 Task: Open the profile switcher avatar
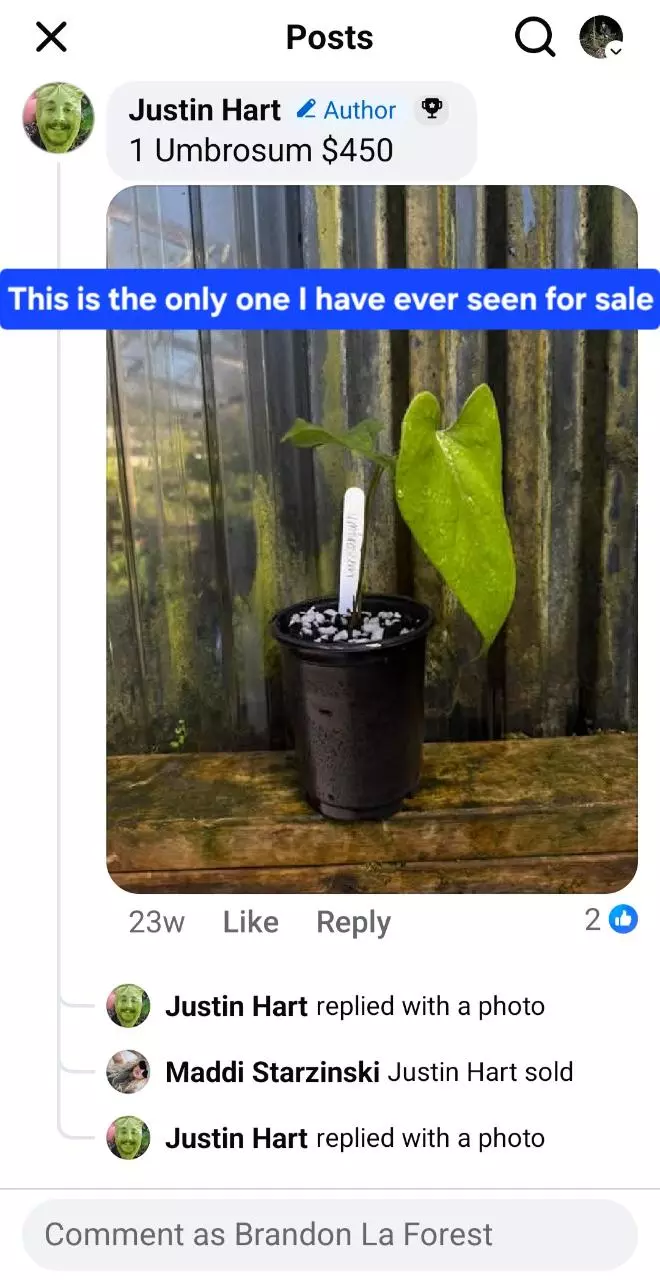[x=601, y=38]
